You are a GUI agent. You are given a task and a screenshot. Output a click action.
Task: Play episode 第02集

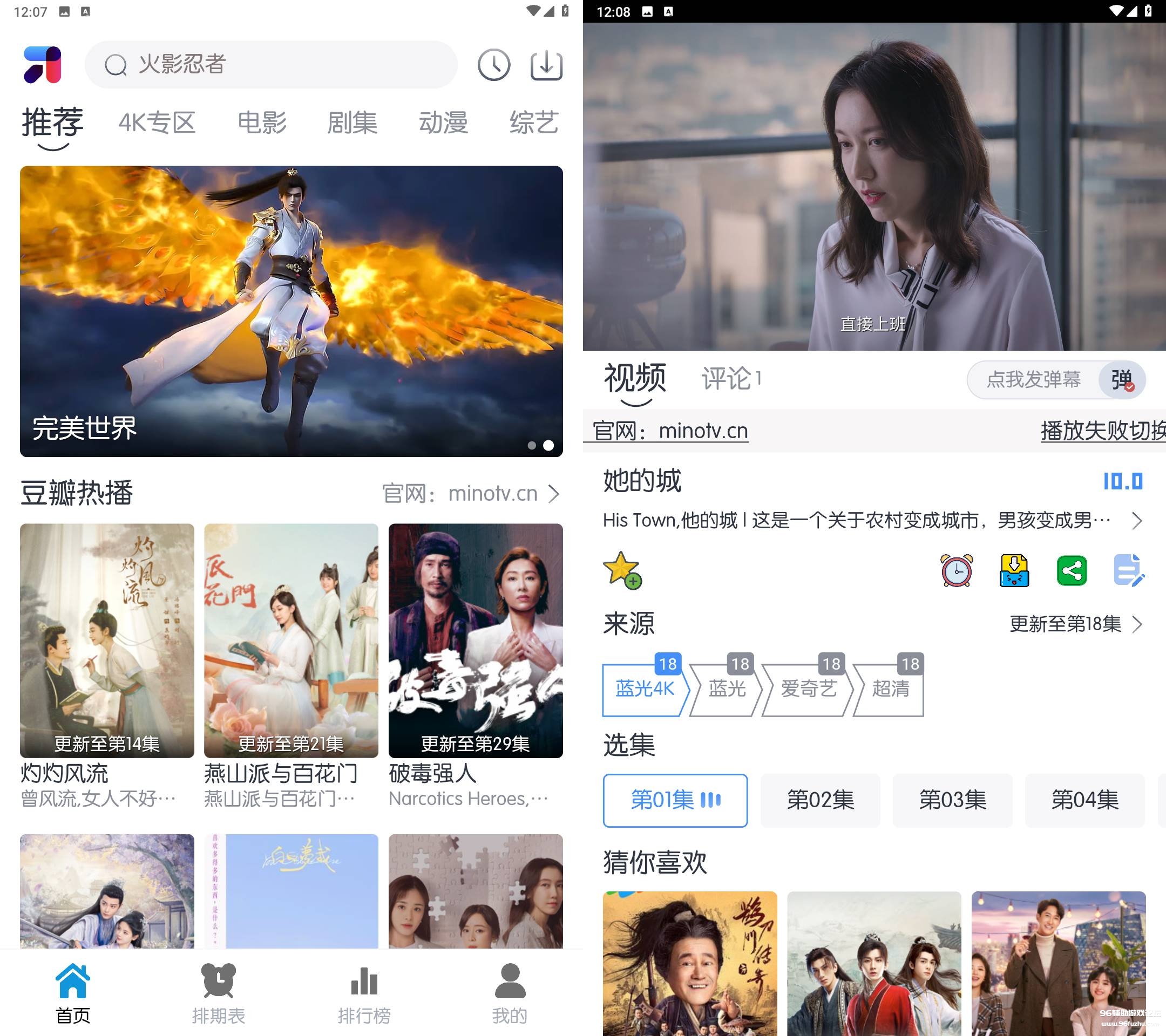coord(820,800)
